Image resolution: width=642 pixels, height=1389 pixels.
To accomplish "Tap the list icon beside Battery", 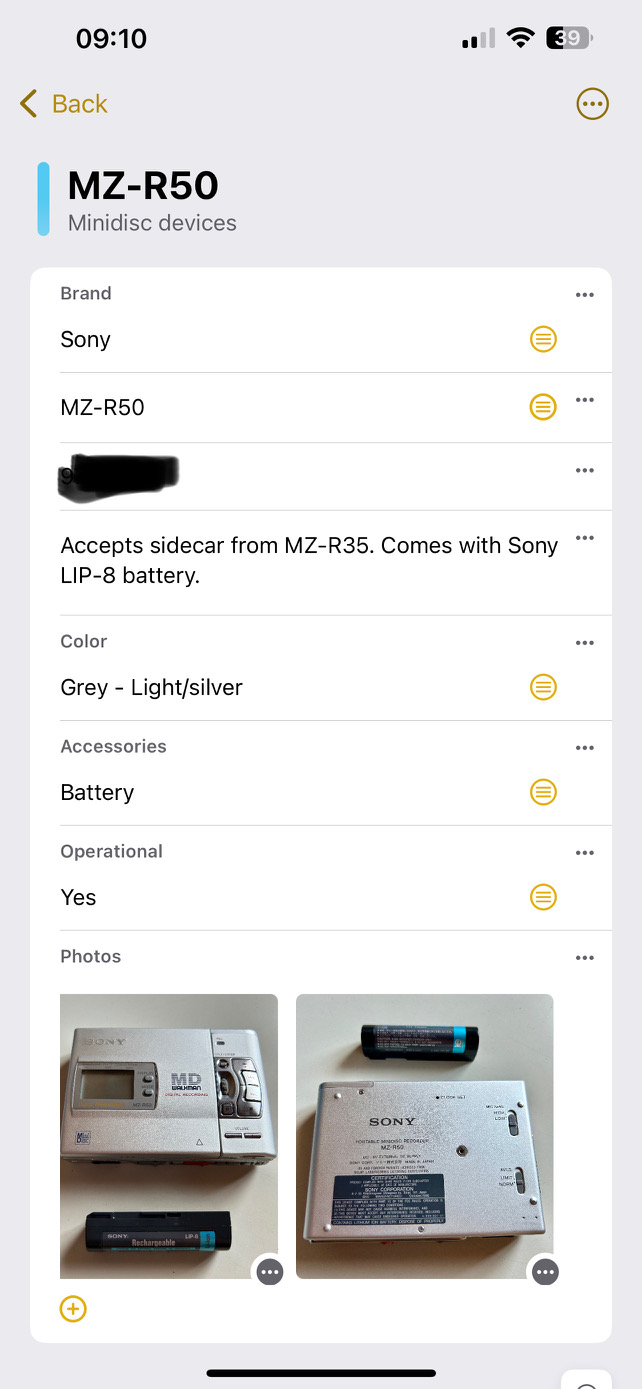I will (x=543, y=792).
